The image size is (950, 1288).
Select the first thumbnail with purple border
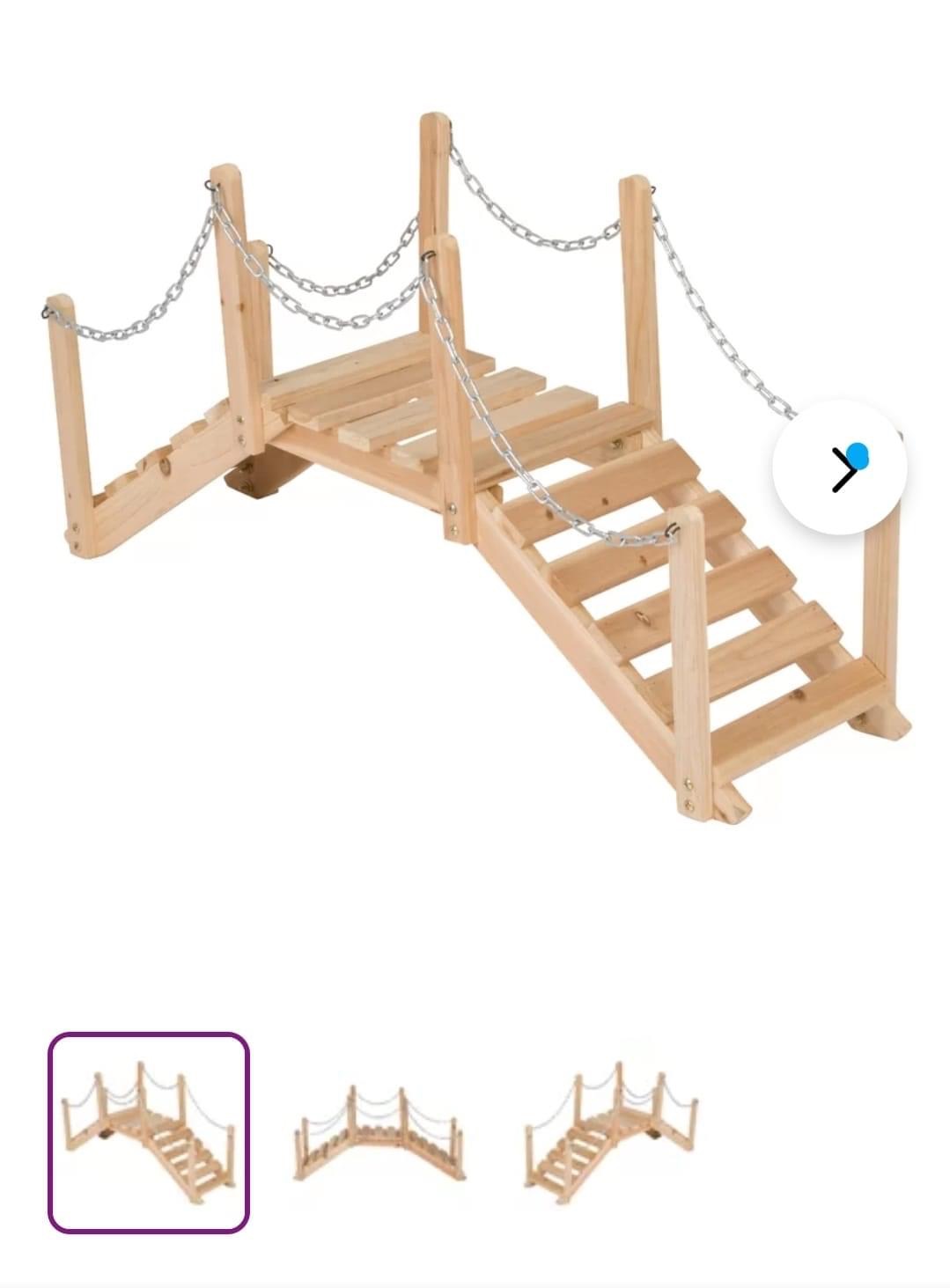click(x=148, y=1132)
